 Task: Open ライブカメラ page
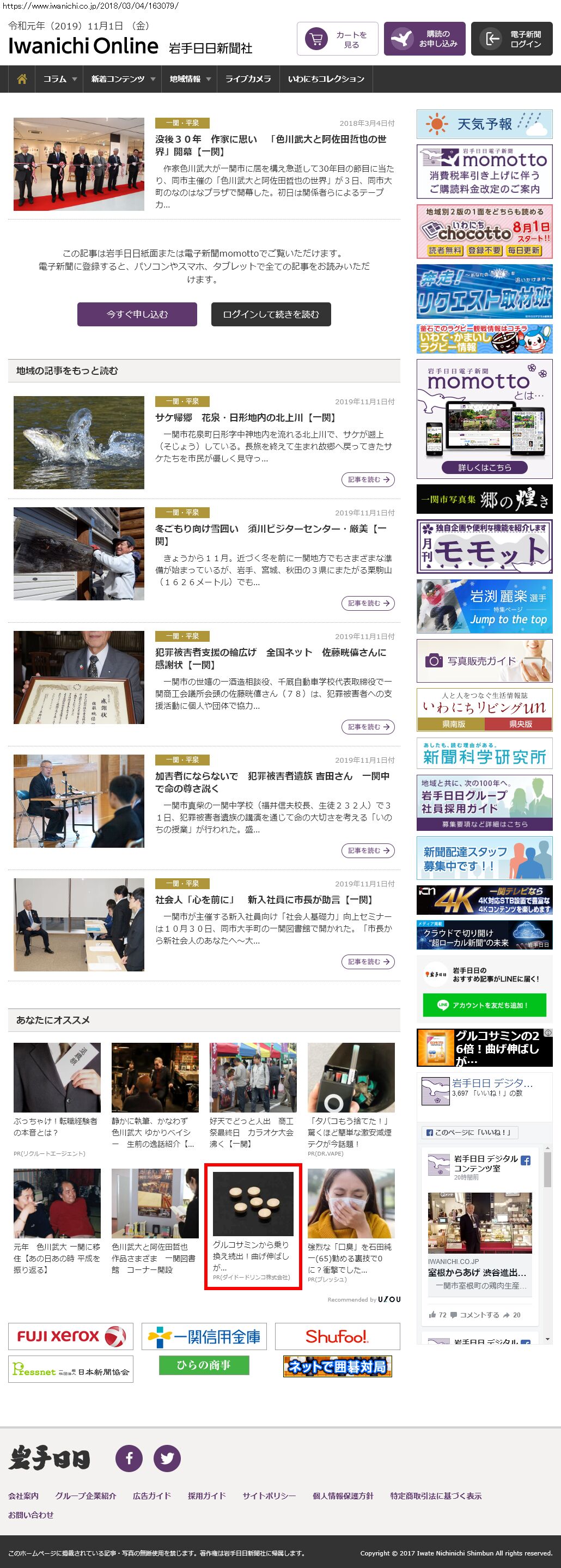point(248,79)
